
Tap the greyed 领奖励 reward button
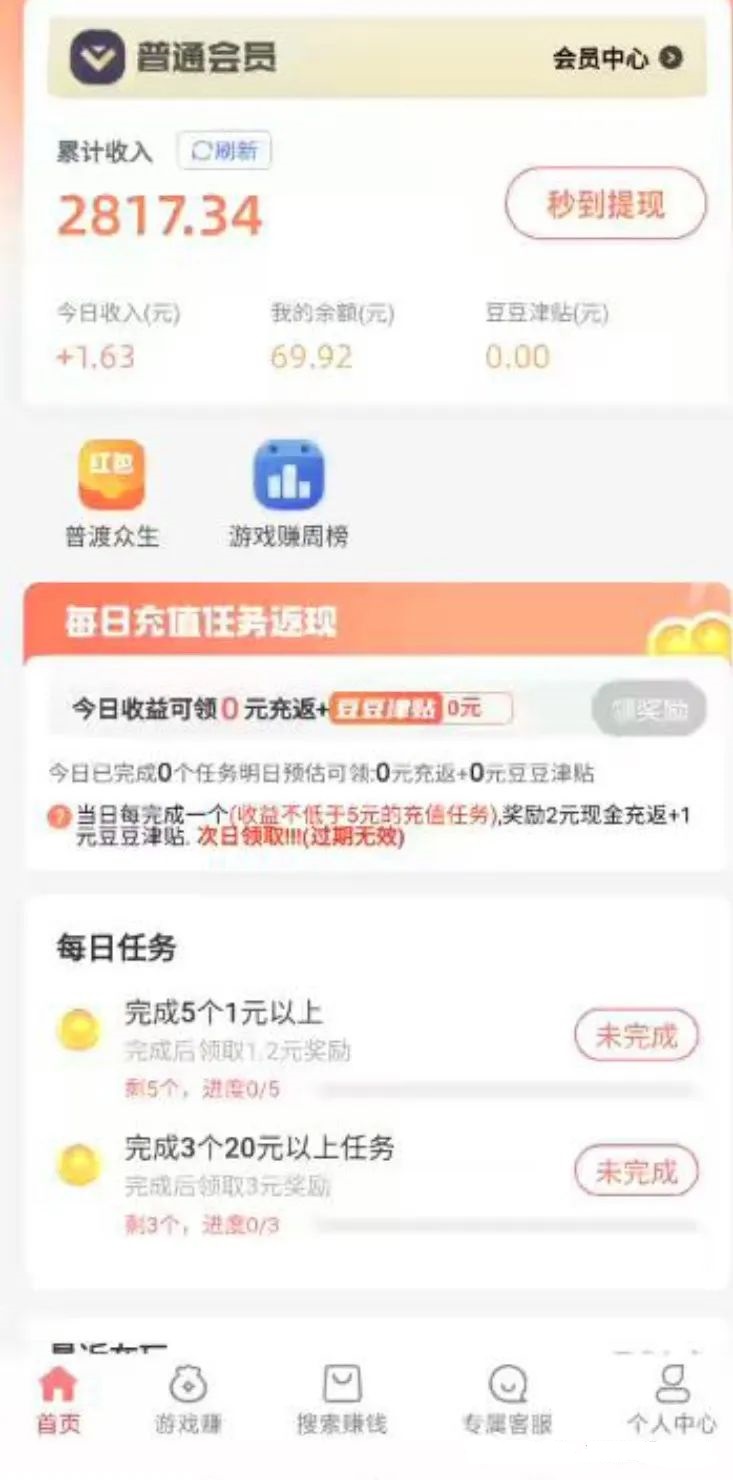click(x=648, y=709)
